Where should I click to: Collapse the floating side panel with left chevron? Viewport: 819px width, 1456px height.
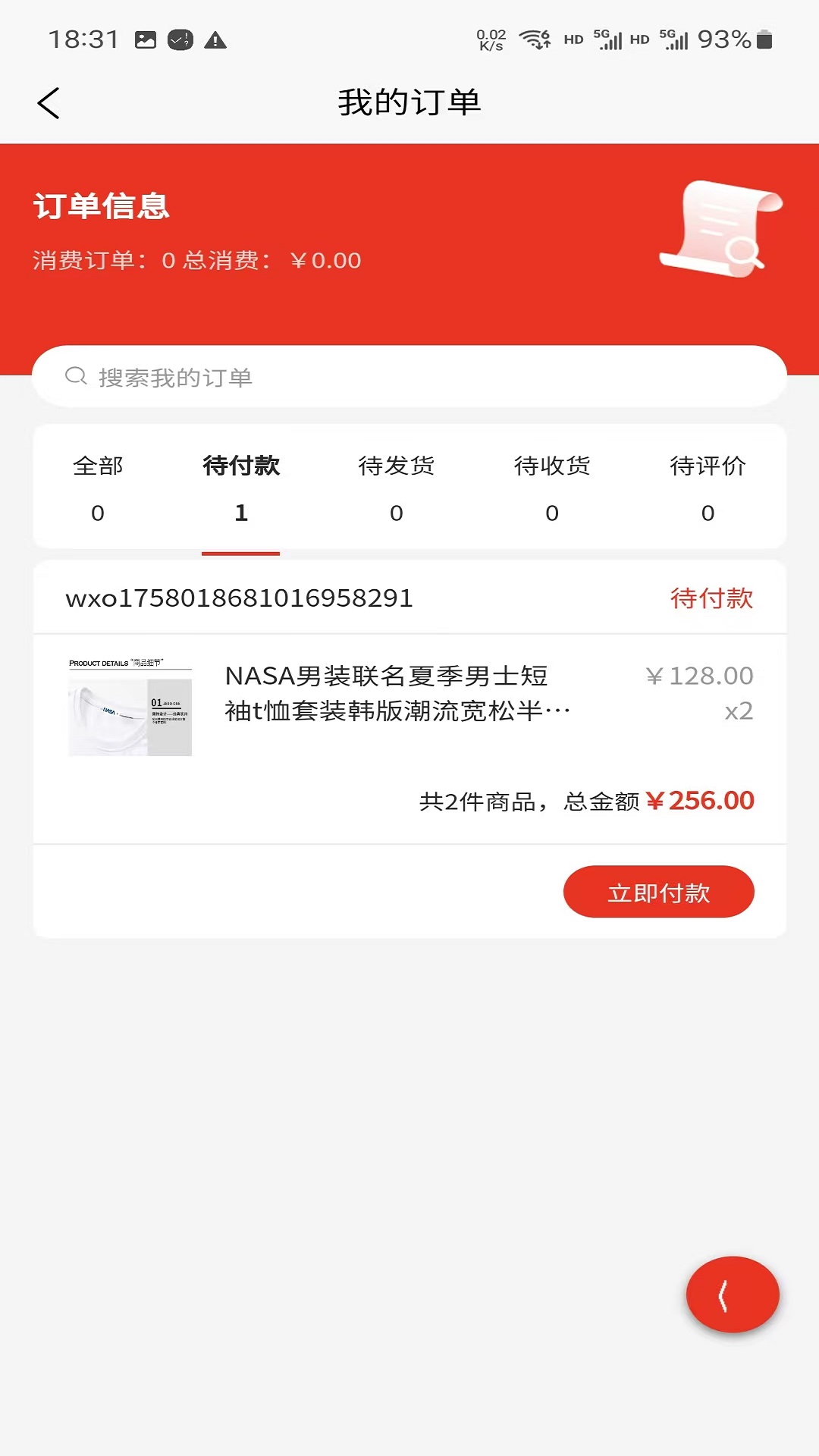click(x=731, y=1294)
